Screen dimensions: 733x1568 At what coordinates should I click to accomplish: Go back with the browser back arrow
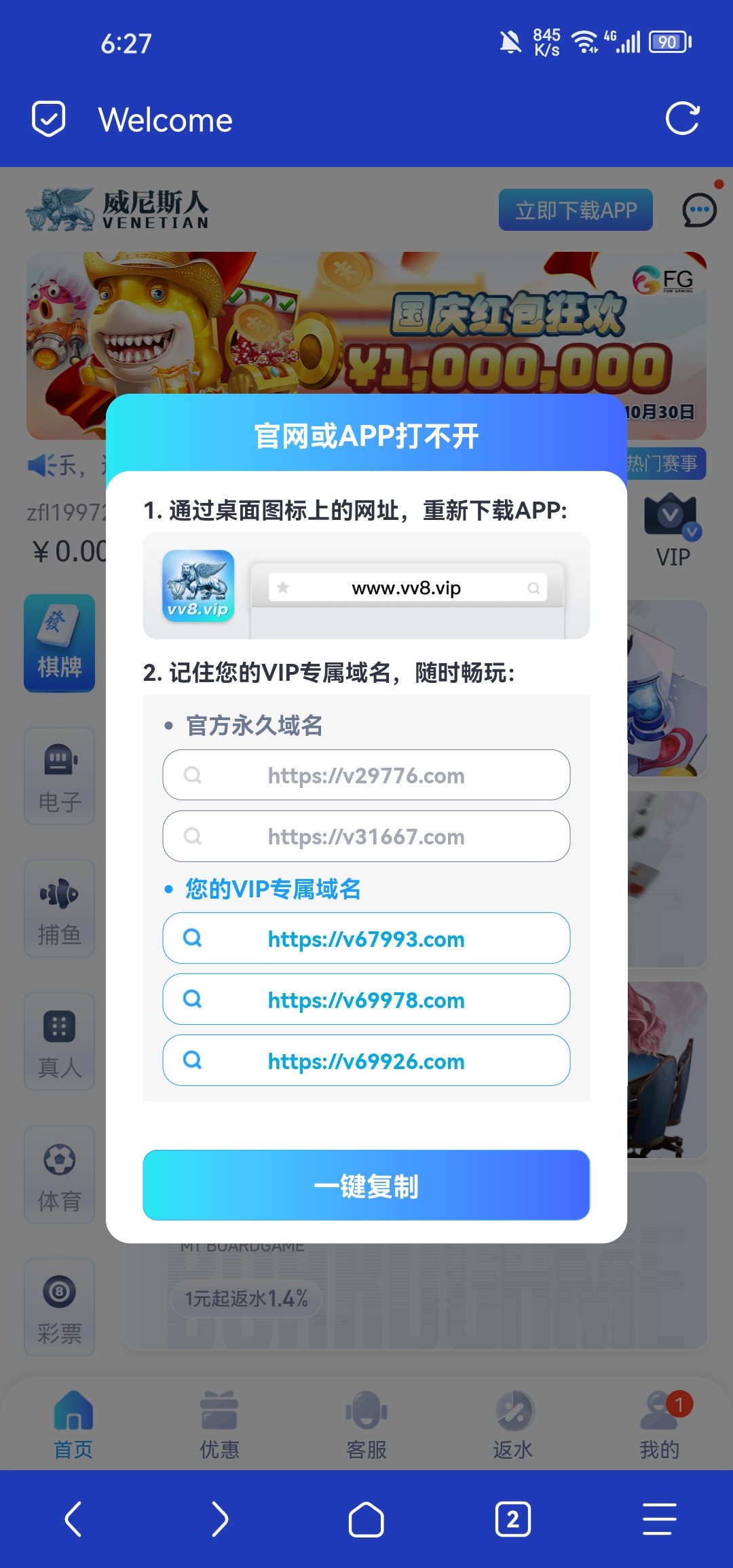(73, 1519)
